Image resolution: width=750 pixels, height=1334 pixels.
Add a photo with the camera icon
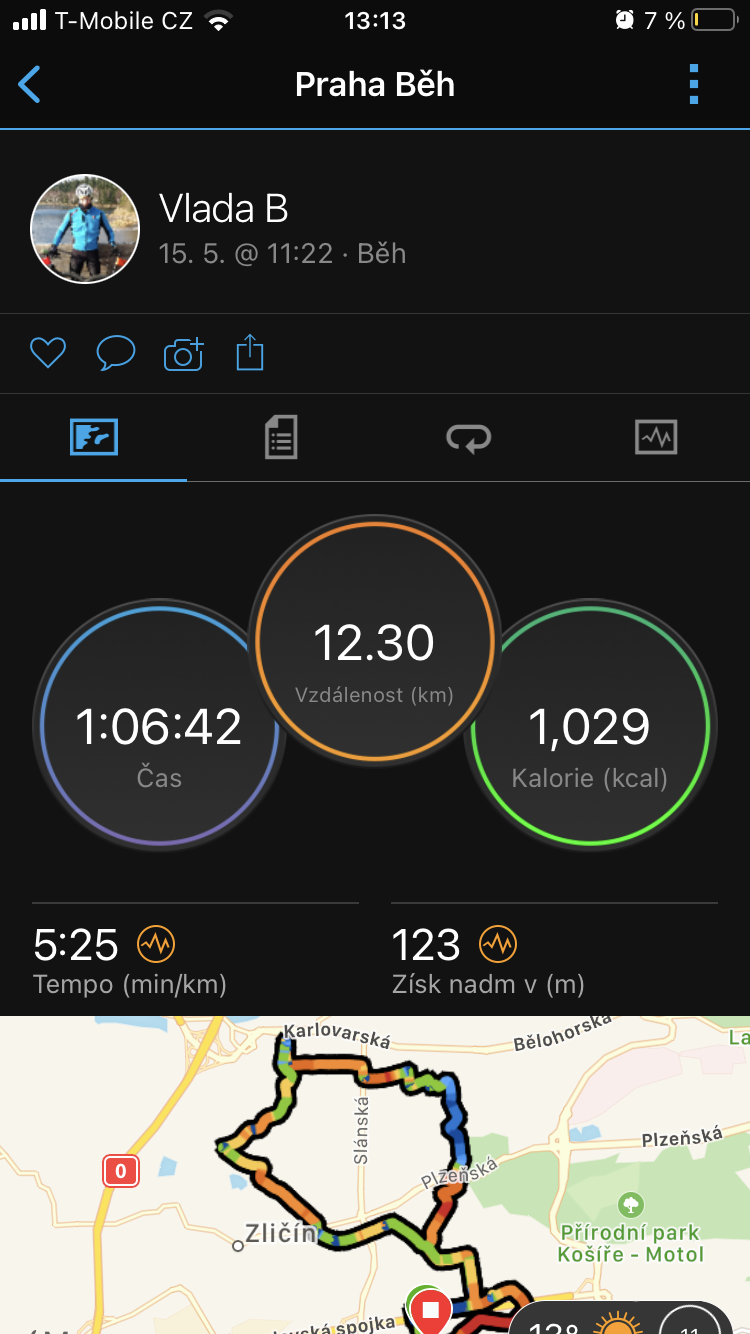183,353
